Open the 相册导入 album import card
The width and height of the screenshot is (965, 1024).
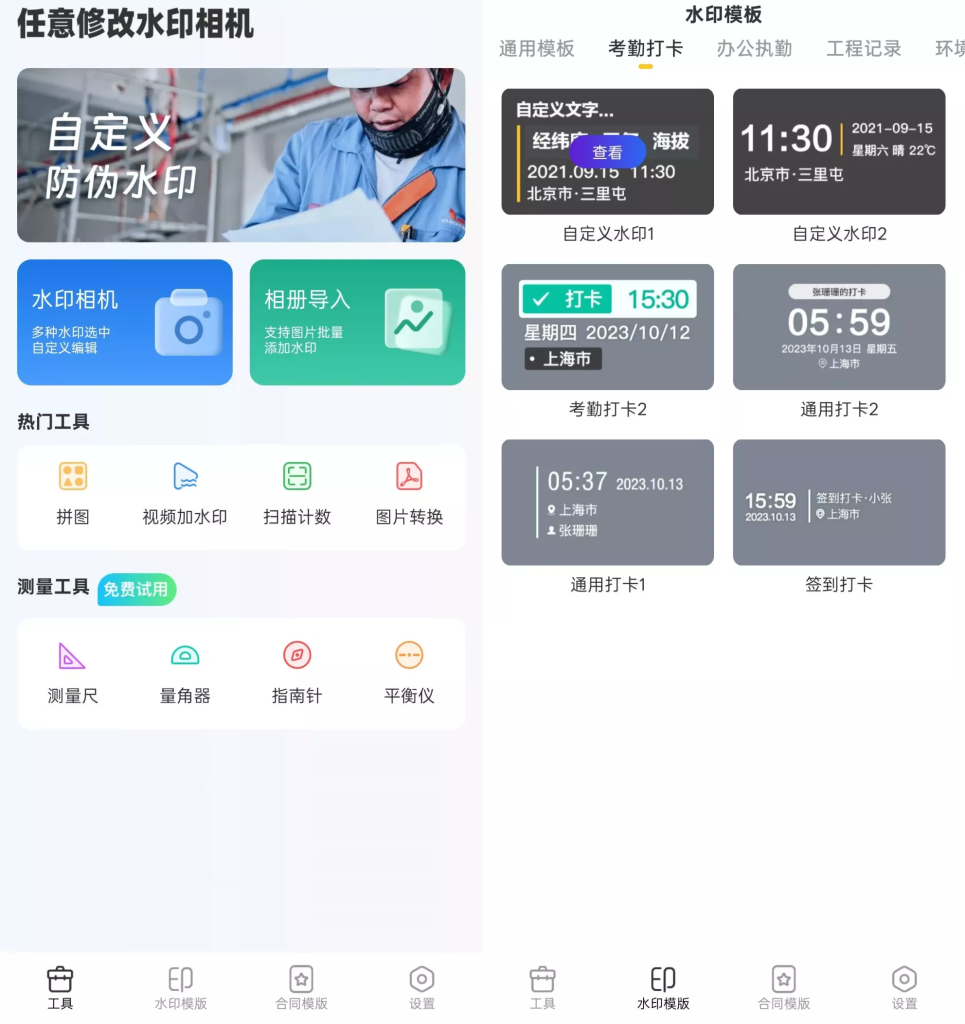coord(357,322)
